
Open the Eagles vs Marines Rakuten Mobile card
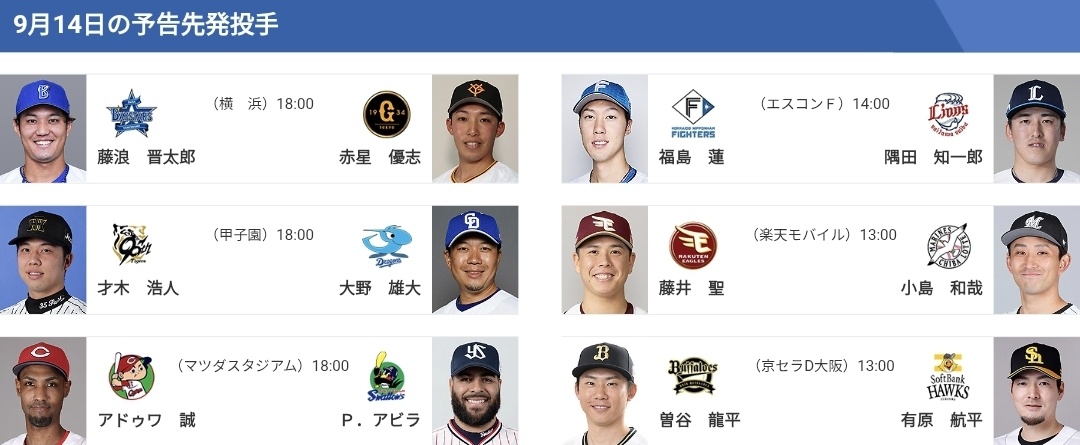pyautogui.click(x=820, y=260)
